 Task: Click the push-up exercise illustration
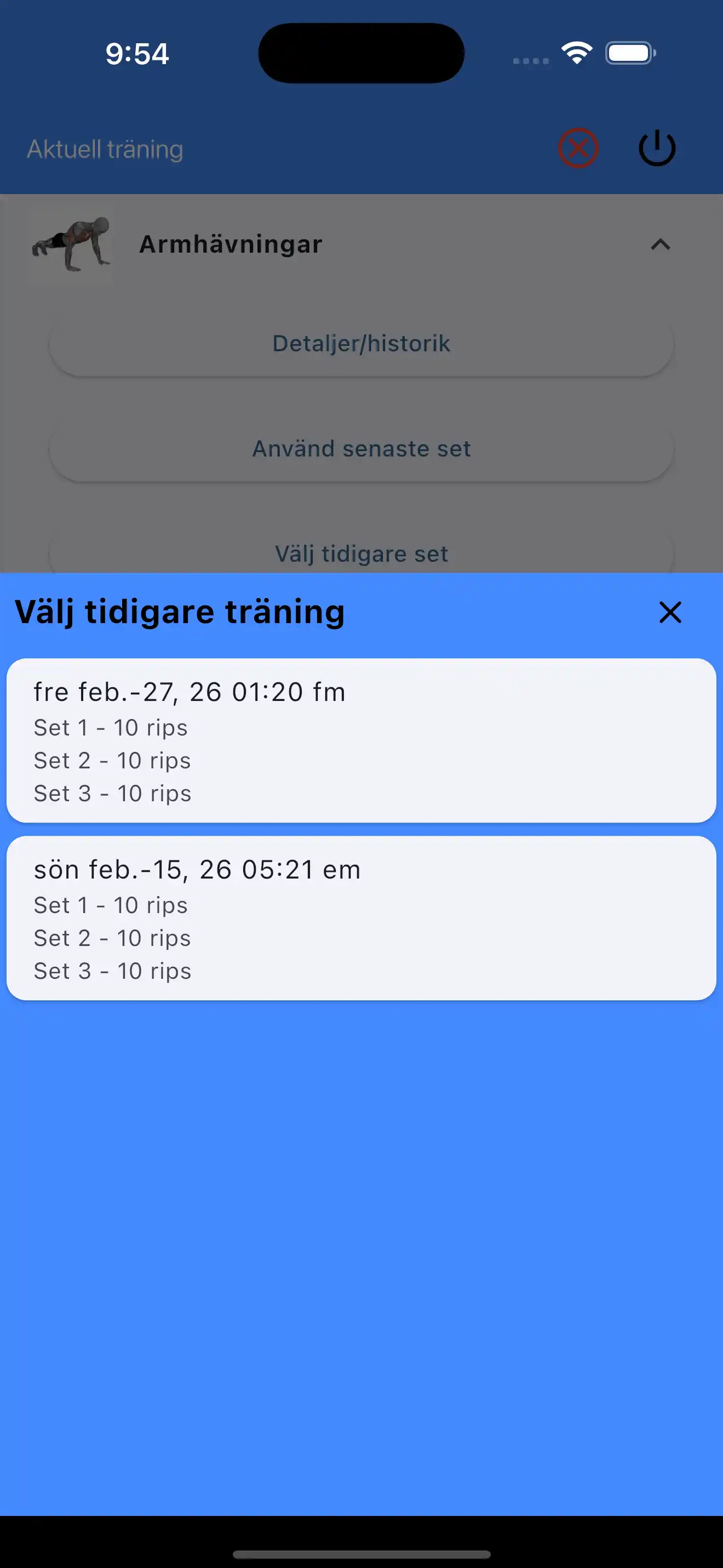tap(71, 243)
